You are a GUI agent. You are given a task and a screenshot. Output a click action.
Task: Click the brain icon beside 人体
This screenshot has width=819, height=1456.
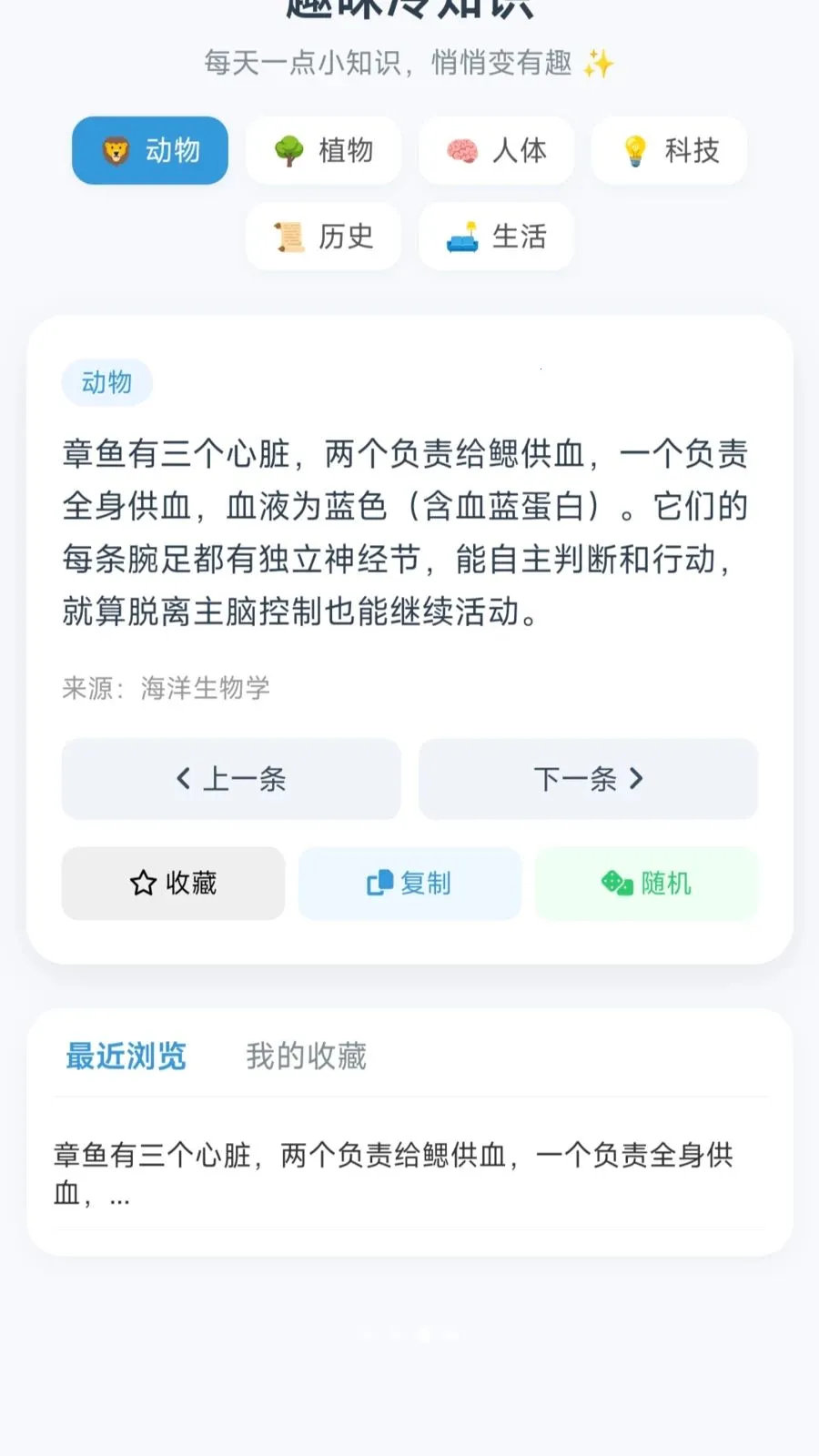click(462, 151)
